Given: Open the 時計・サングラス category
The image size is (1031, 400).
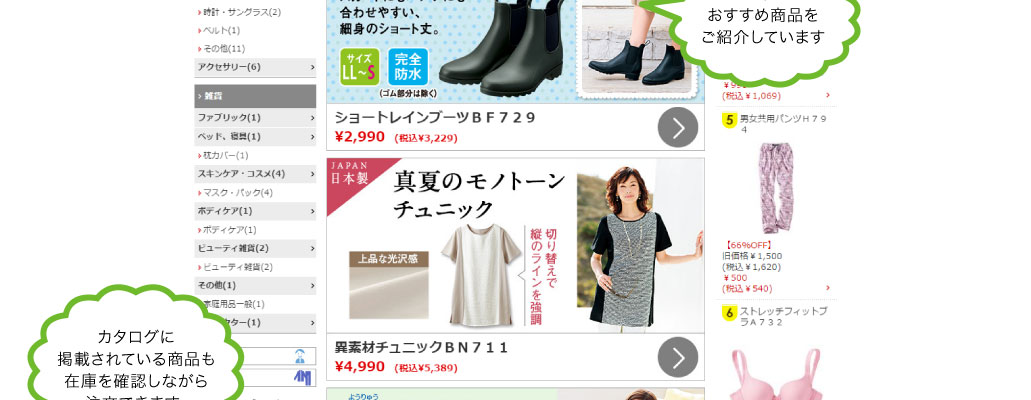Looking at the screenshot, I should pos(241,12).
